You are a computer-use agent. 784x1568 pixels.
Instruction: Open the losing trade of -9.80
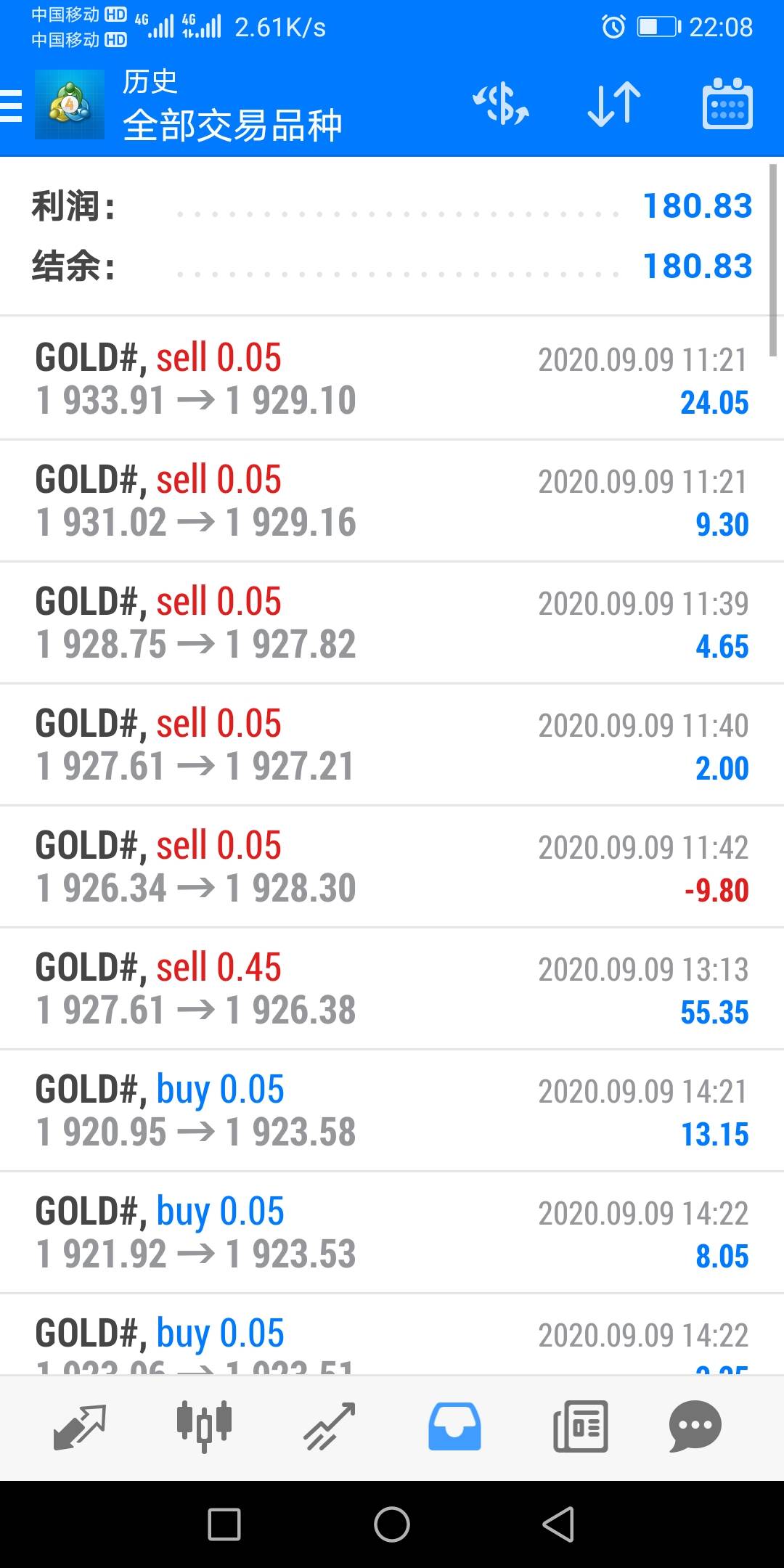tap(392, 866)
